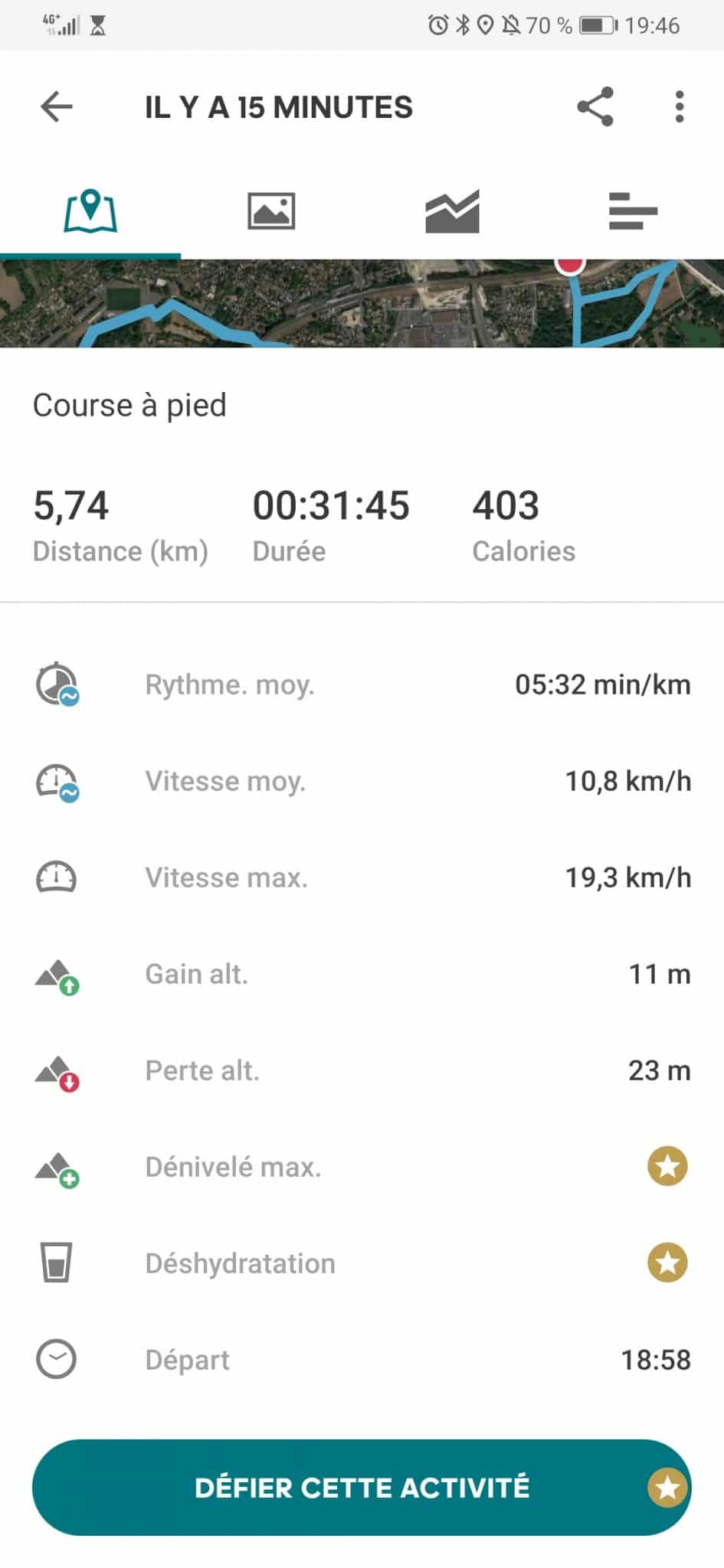
Task: Switch to the photos tab
Action: [271, 211]
